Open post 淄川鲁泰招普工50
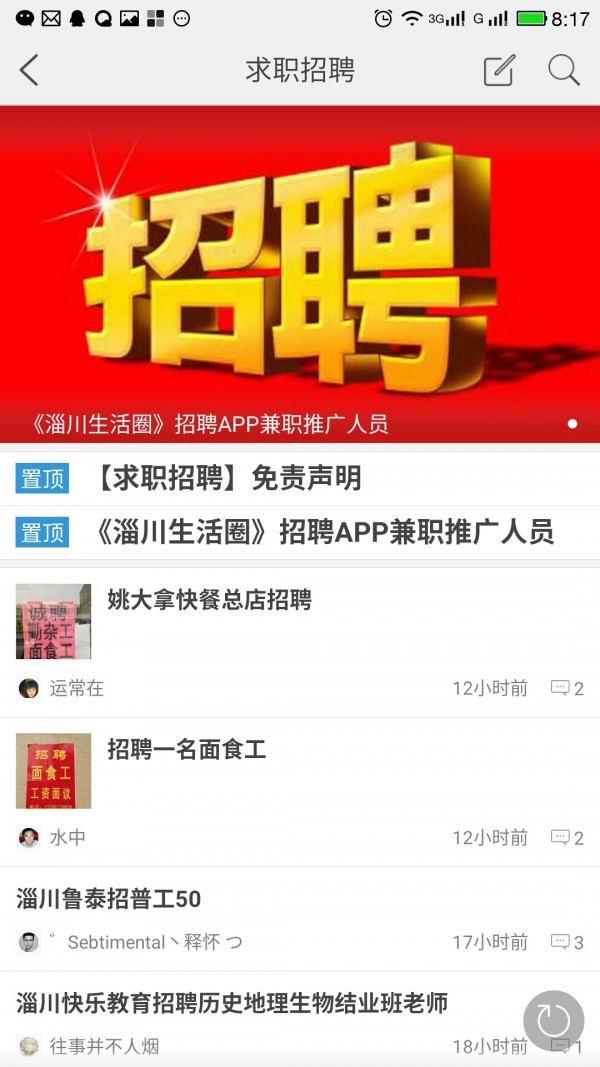Screen dimensions: 600x1067 point(109,899)
